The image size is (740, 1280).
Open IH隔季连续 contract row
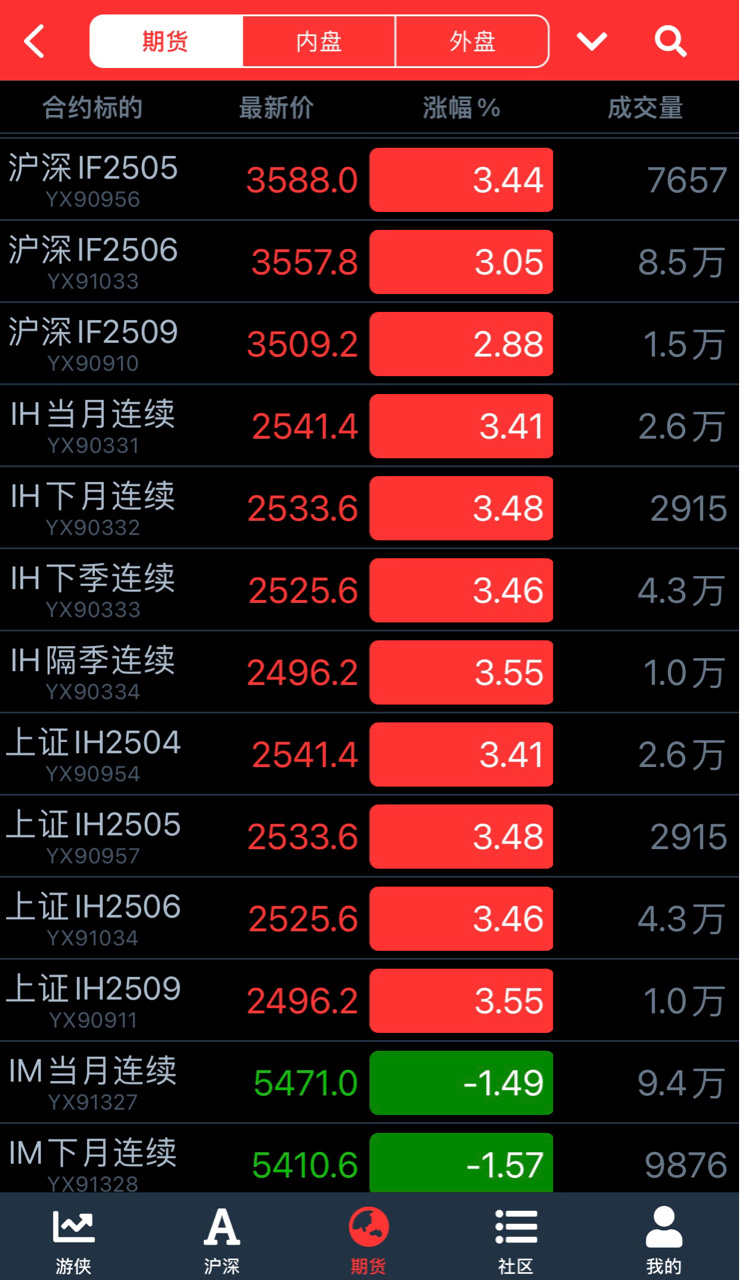(x=370, y=672)
